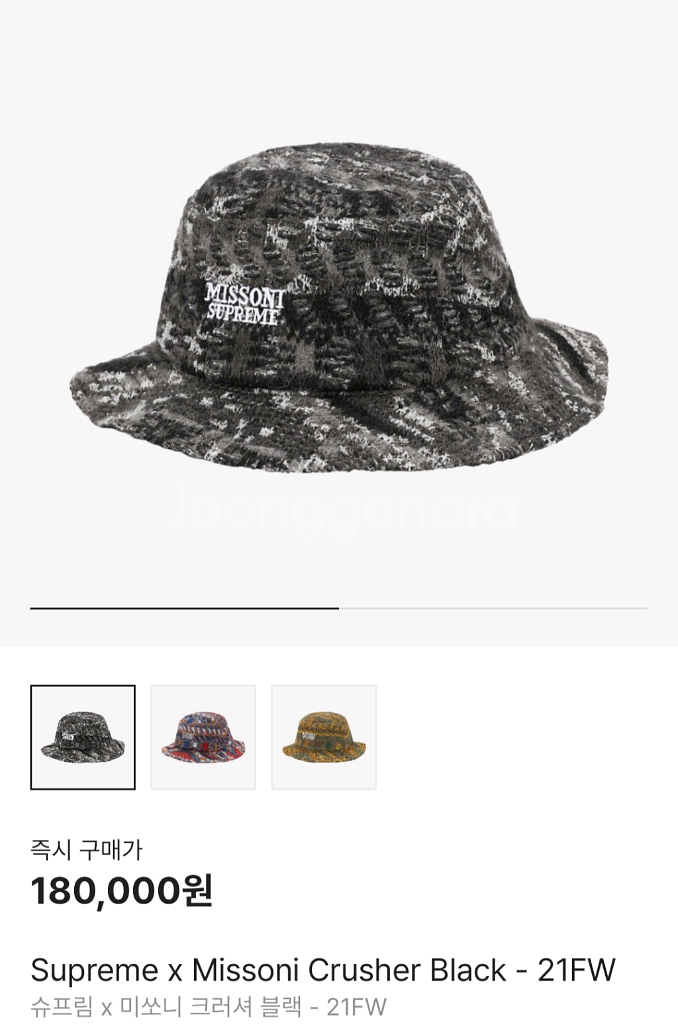This screenshot has height=1024, width=678.
Task: View the red multicolor hat thumbnail
Action: pyautogui.click(x=203, y=737)
